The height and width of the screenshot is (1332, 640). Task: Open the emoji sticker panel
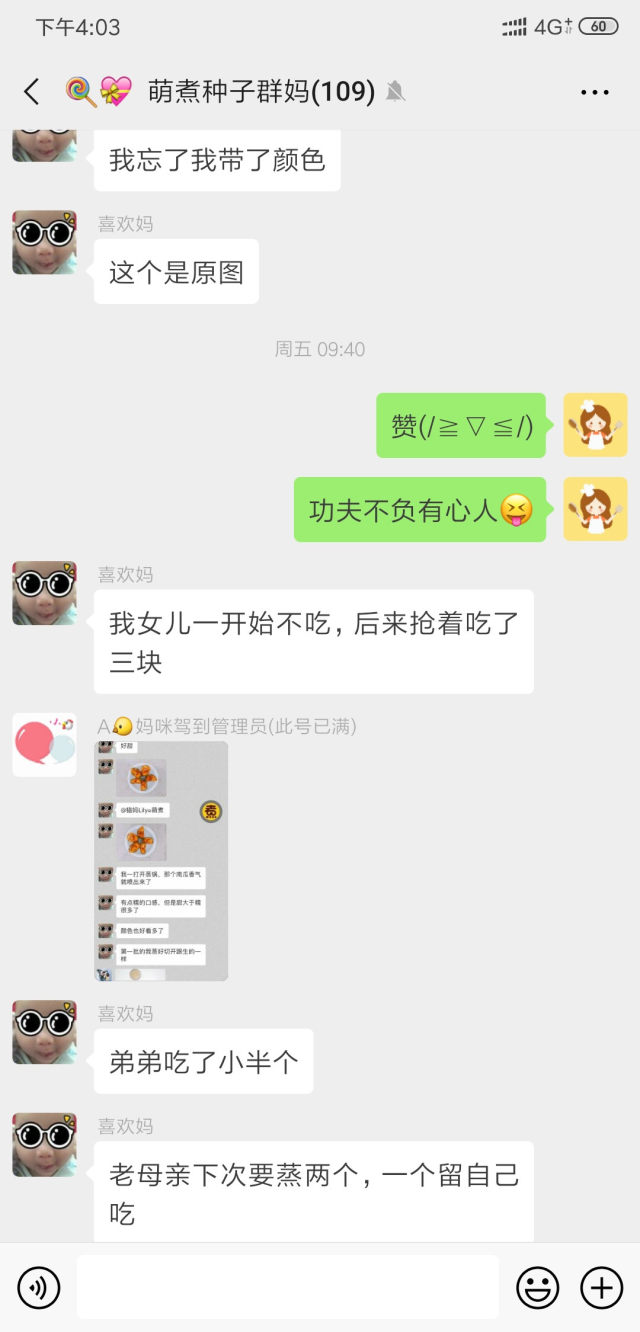pyautogui.click(x=537, y=1287)
